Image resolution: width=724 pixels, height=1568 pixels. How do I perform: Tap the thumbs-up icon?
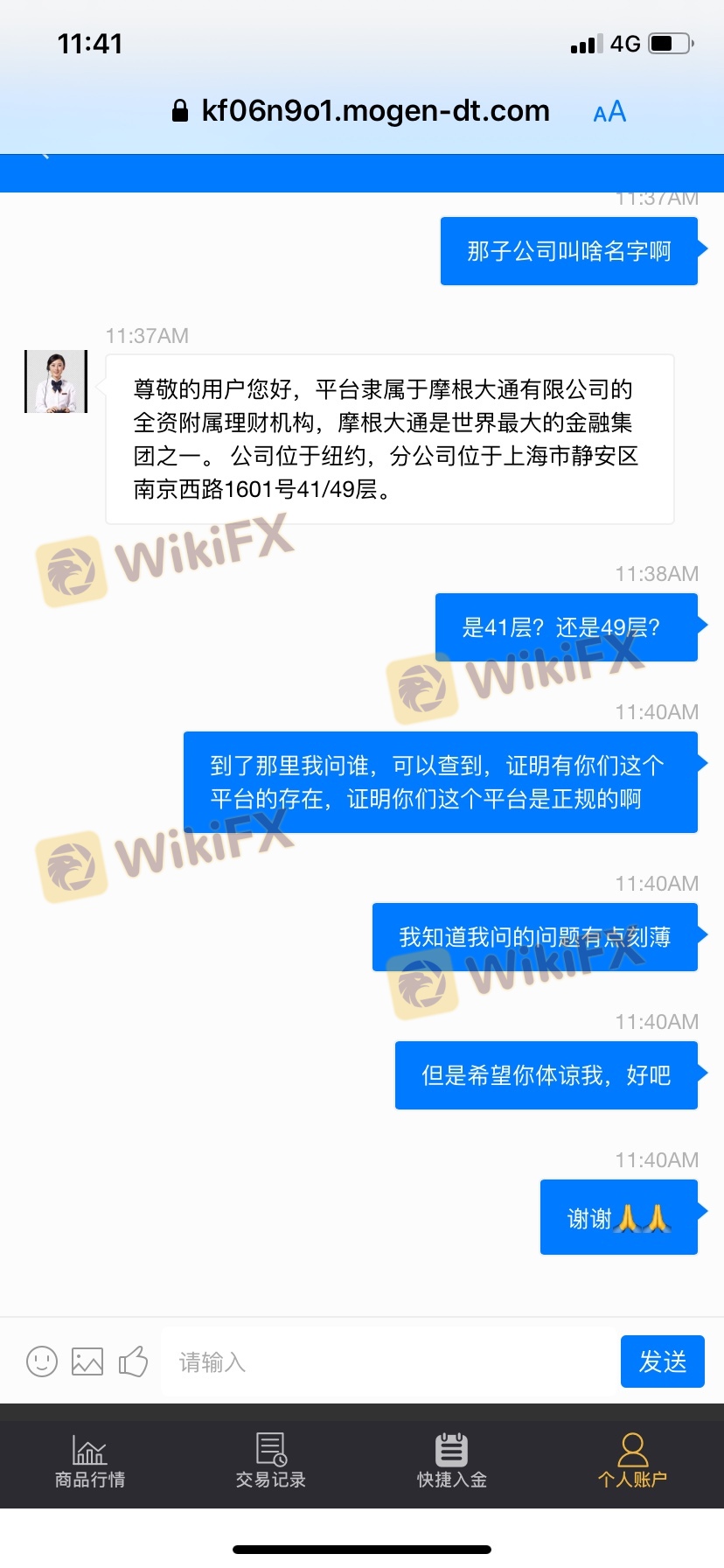pos(133,1361)
